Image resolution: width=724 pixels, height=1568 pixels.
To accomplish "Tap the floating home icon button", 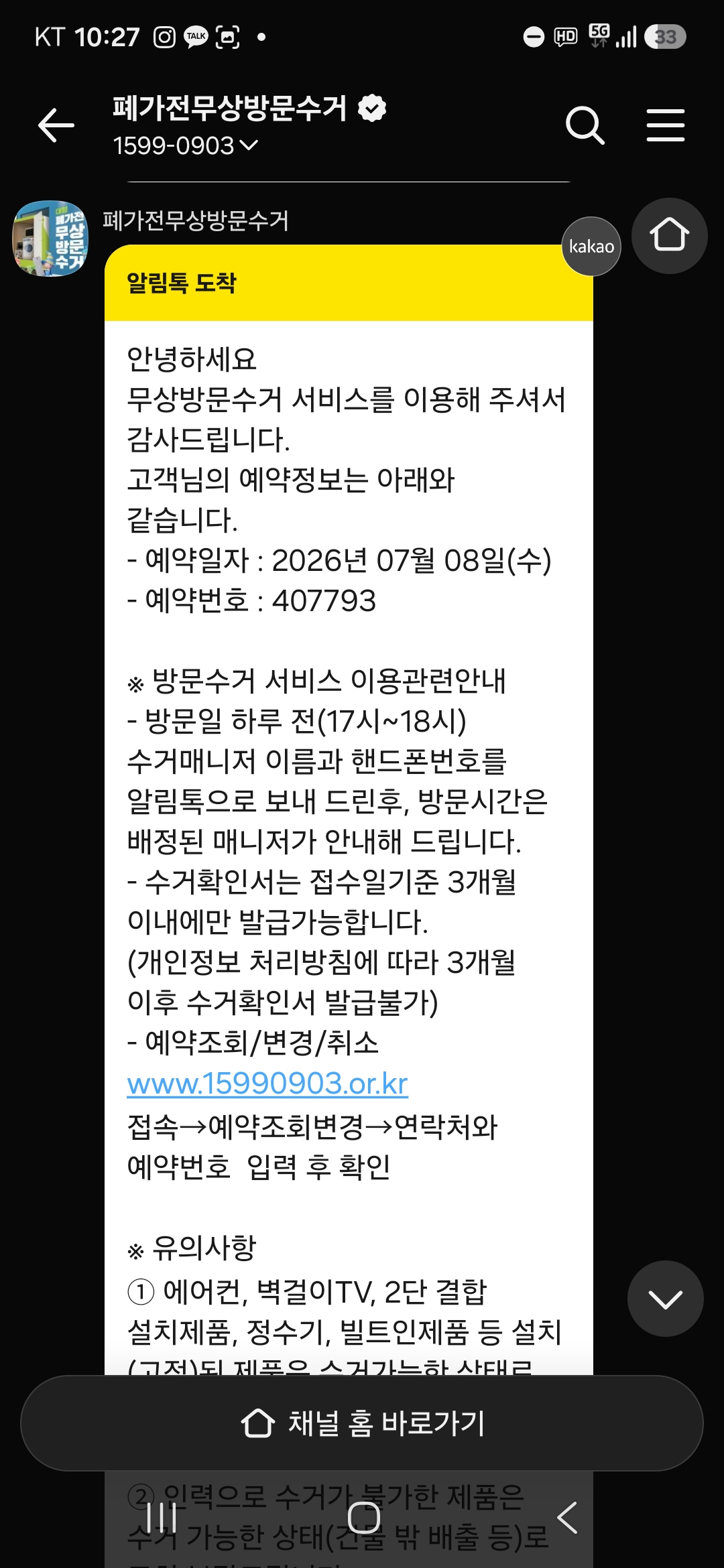I will [x=669, y=235].
